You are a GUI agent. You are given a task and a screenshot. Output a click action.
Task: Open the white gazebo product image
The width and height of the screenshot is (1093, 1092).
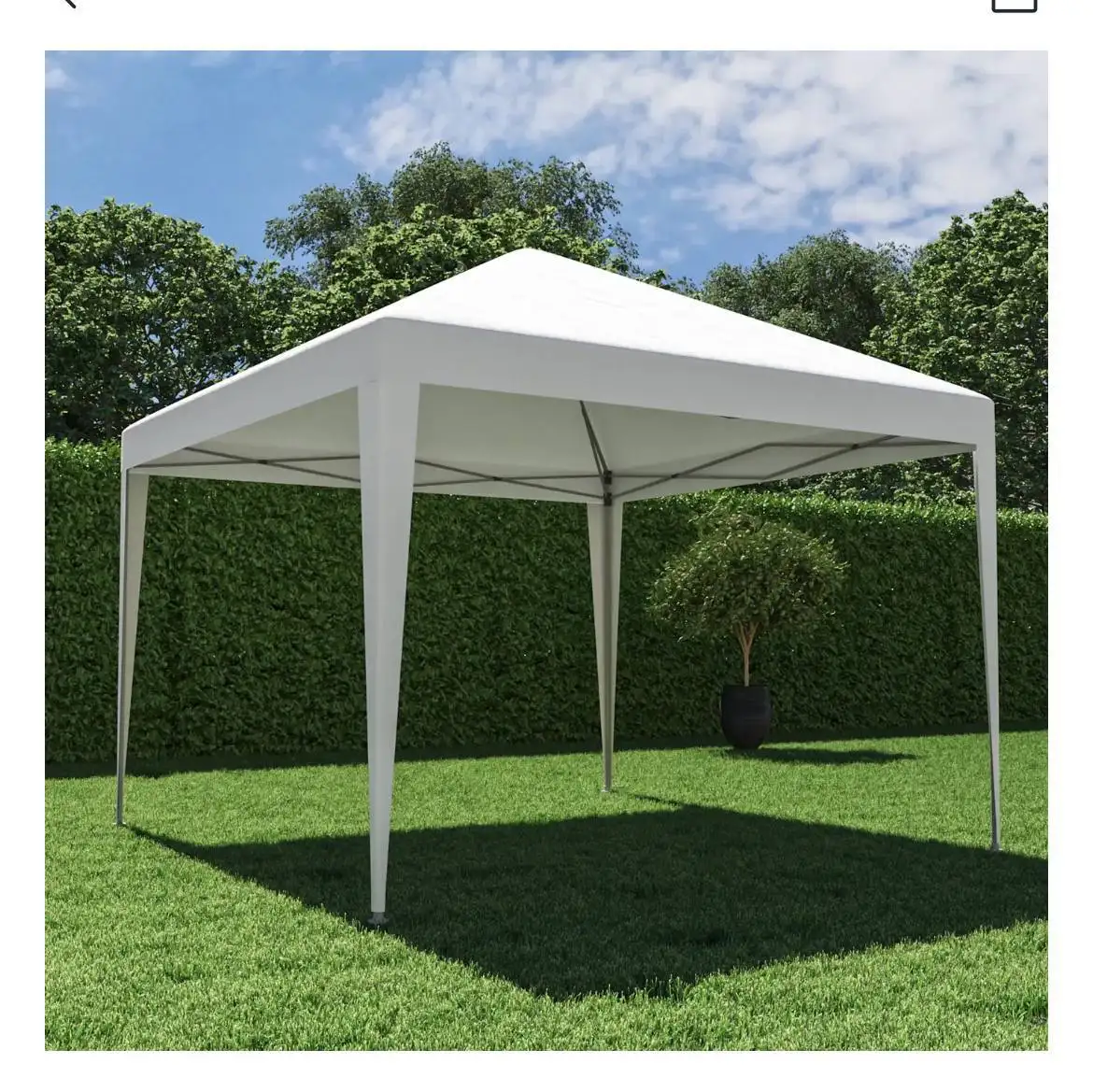546,550
